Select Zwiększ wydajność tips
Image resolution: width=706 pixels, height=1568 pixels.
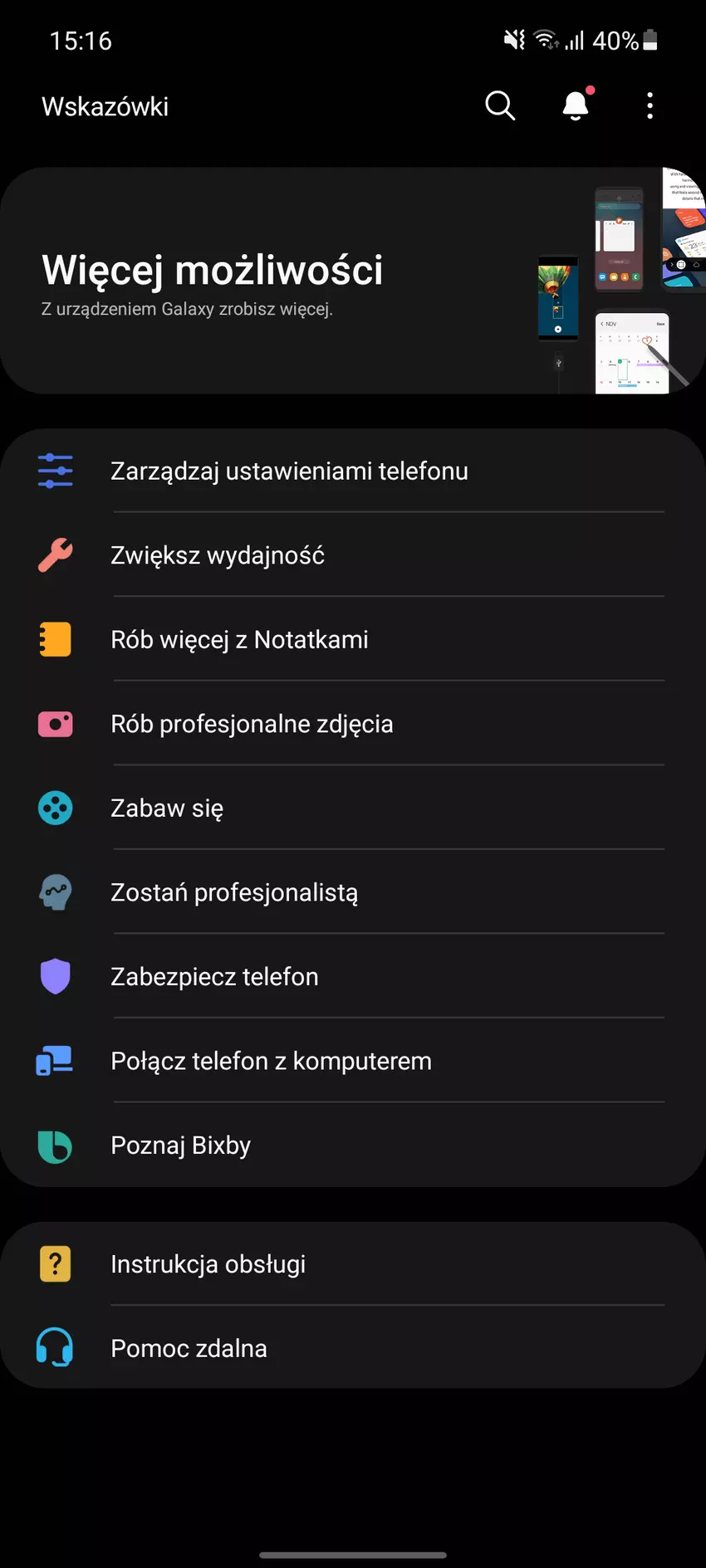[x=218, y=555]
